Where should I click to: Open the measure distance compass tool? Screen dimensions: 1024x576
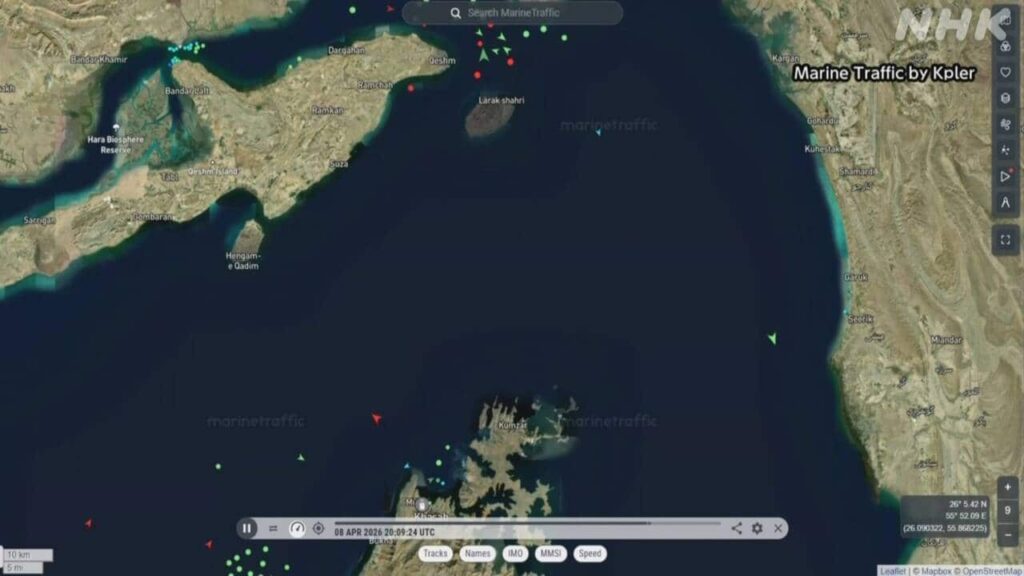1006,202
